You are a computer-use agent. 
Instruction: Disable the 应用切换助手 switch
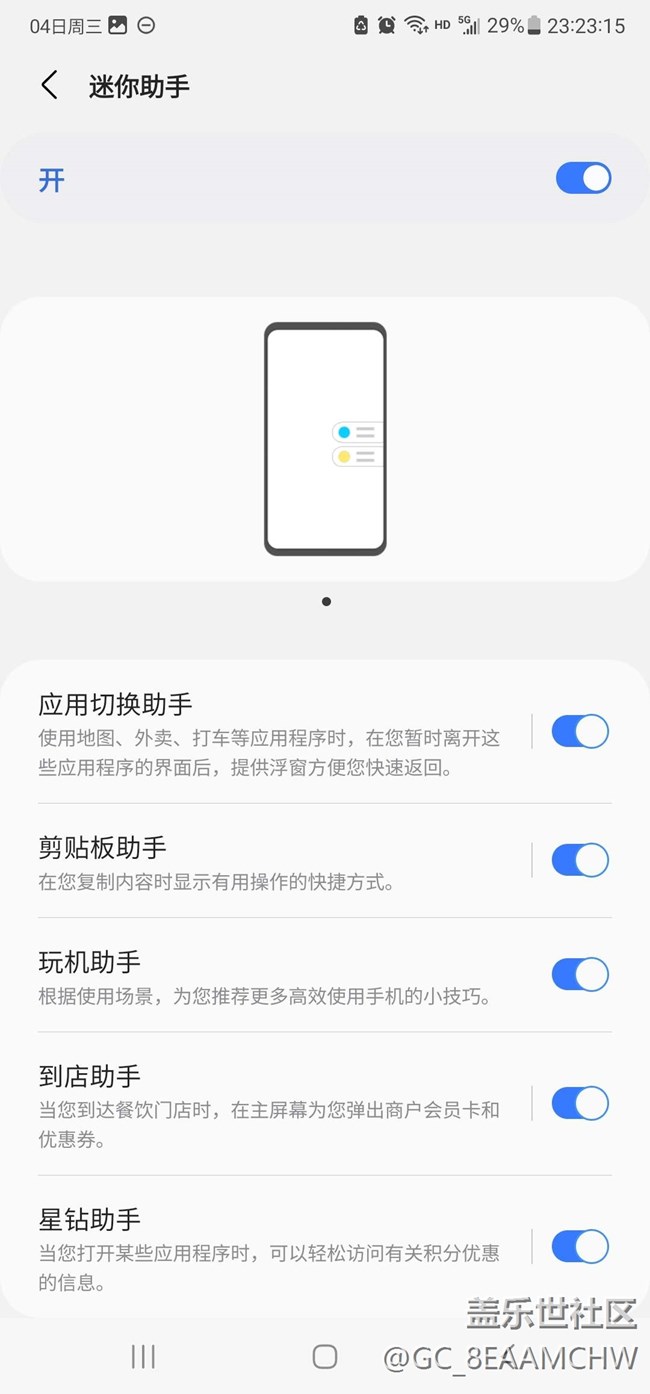click(580, 732)
